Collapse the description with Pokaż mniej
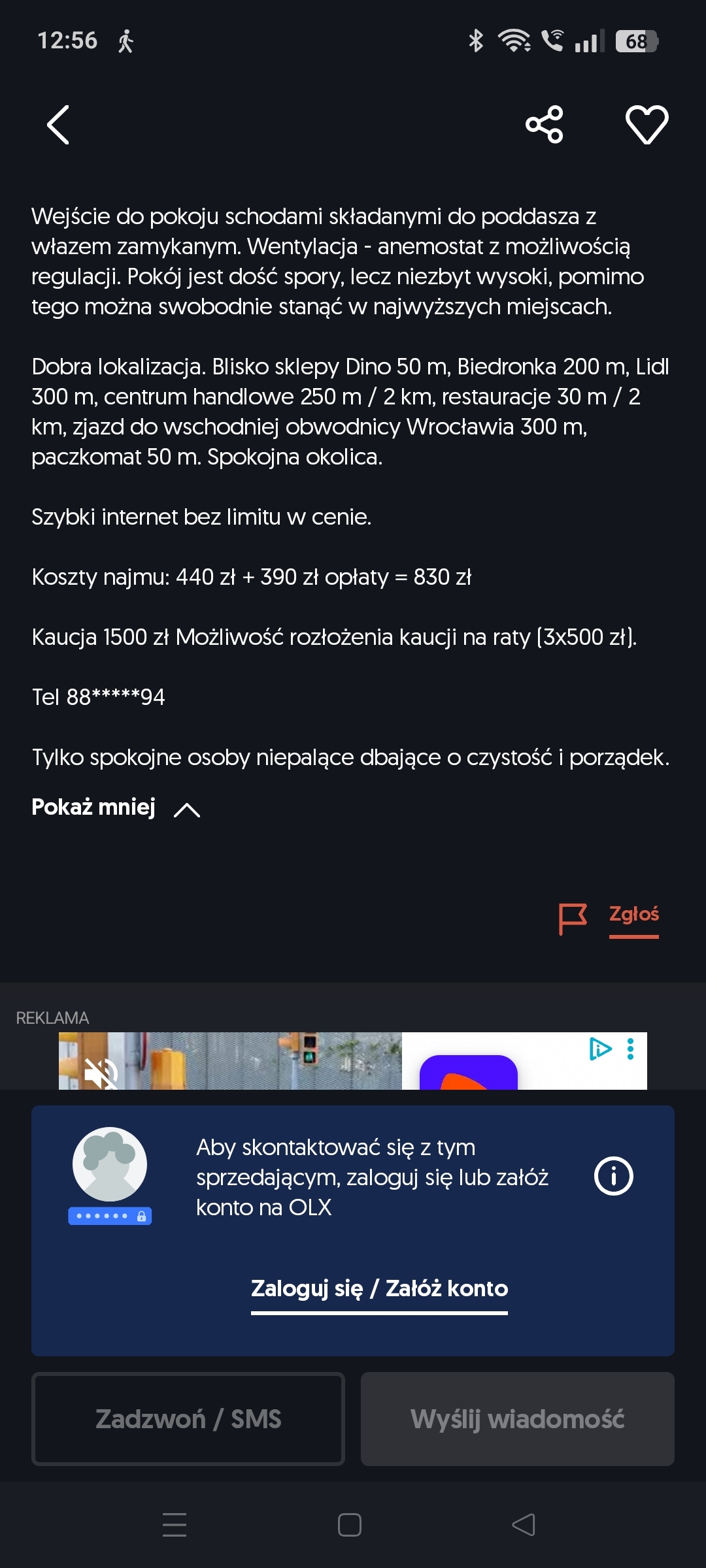The image size is (706, 1568). click(x=115, y=808)
